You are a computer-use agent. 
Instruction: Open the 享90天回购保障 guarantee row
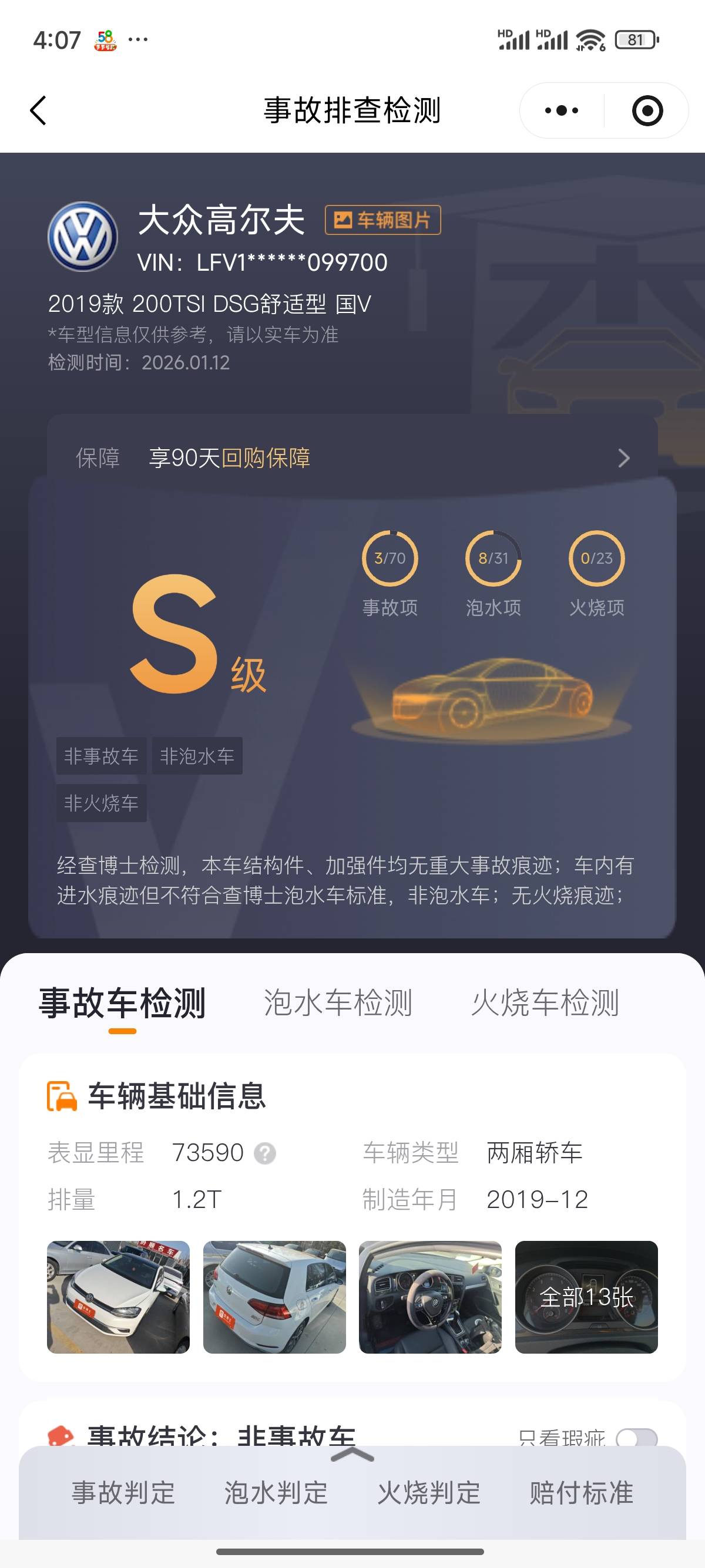pyautogui.click(x=352, y=457)
